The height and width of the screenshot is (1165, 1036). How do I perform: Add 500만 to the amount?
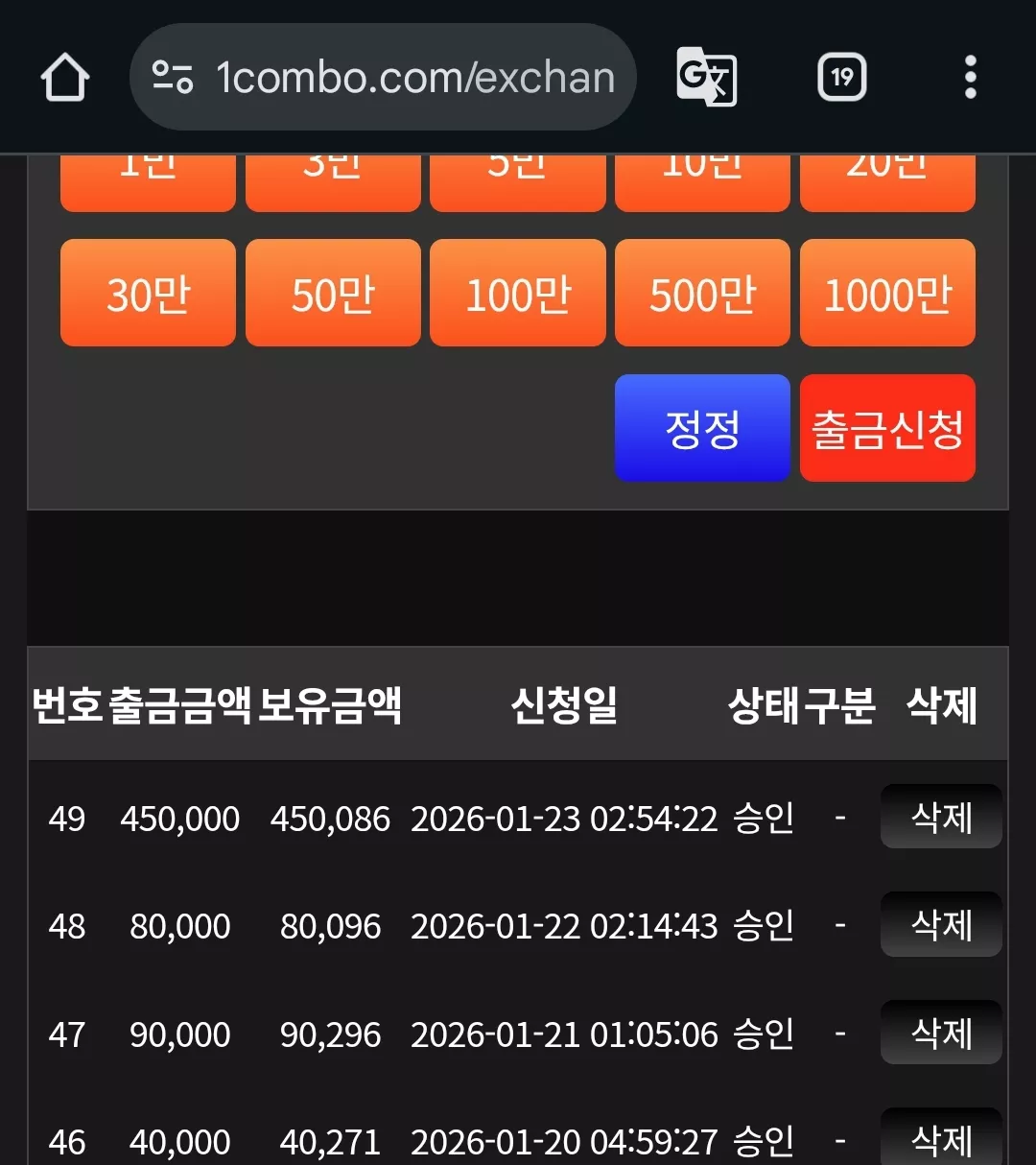[x=702, y=293]
